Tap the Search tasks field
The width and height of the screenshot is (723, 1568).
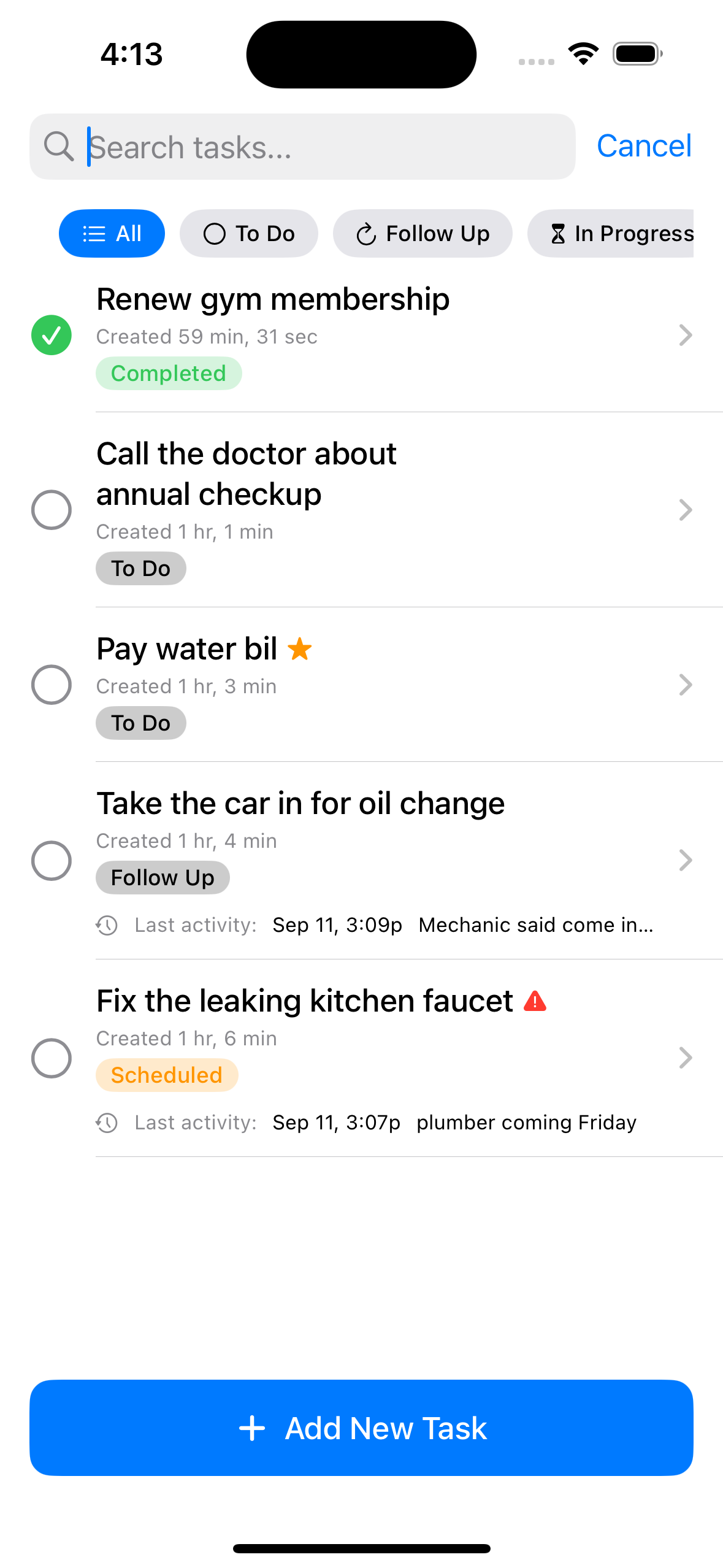click(319, 147)
